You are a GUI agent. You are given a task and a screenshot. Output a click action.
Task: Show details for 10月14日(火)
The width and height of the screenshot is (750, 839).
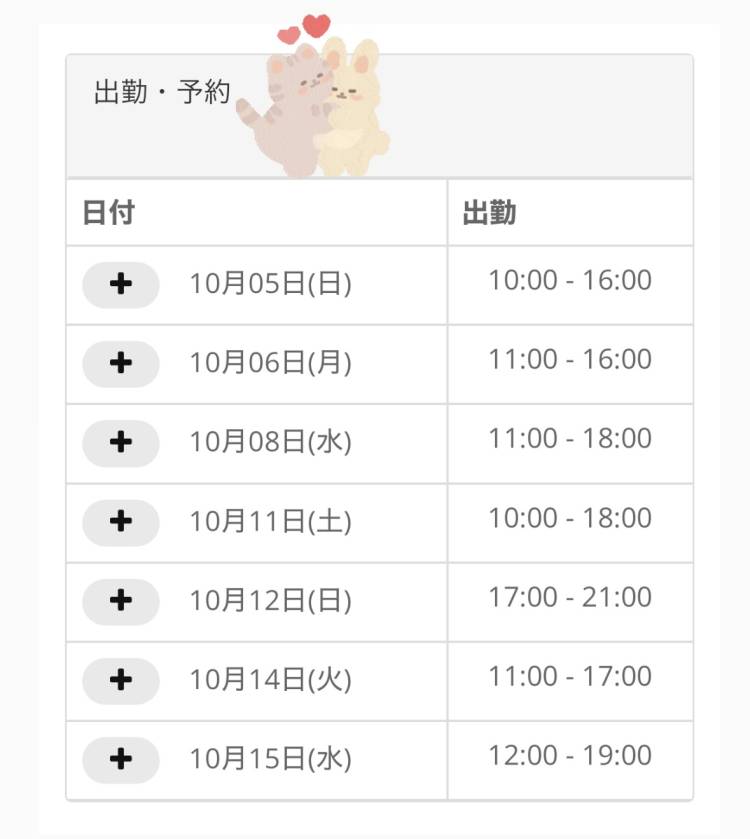pyautogui.click(x=120, y=681)
